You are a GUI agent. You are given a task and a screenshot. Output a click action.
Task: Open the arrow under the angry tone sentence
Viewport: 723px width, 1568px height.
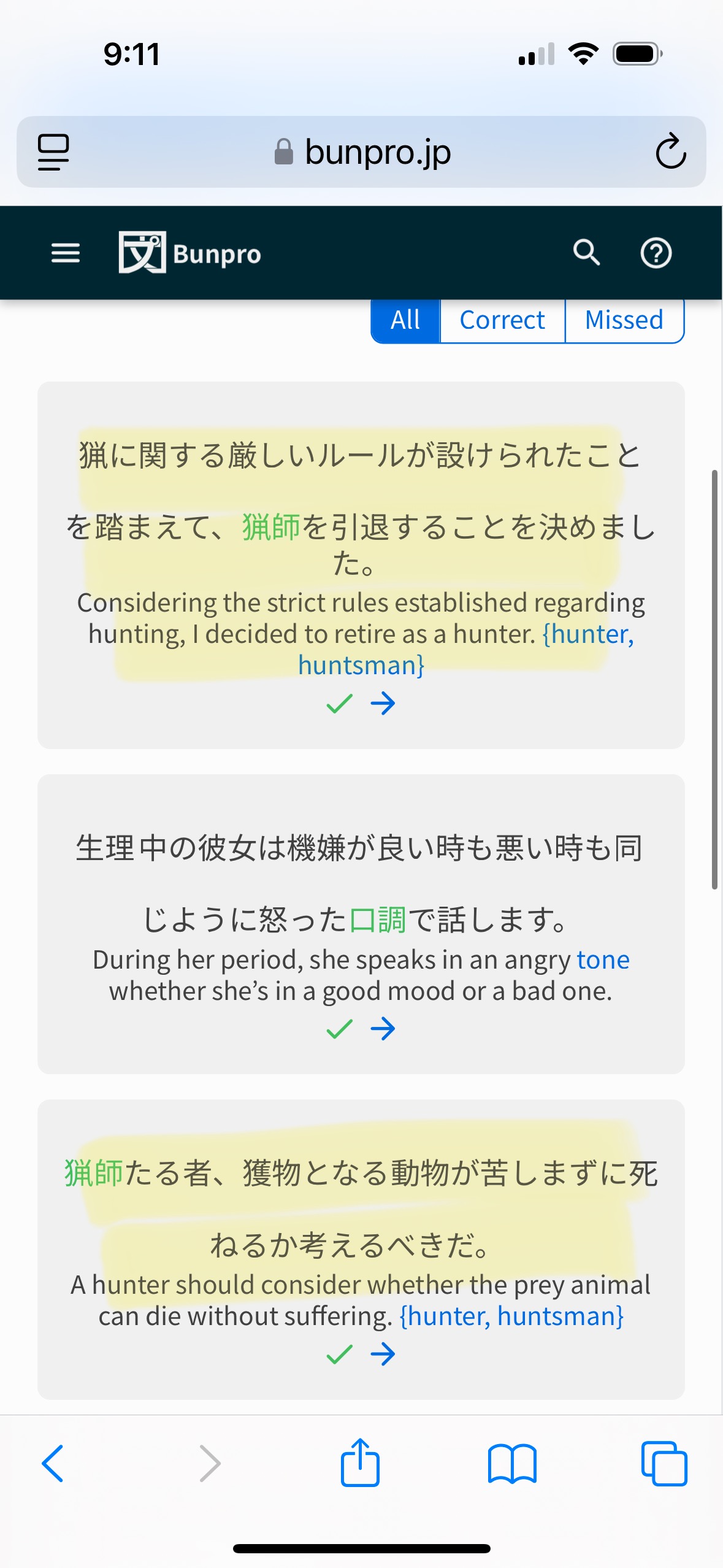[x=383, y=1028]
